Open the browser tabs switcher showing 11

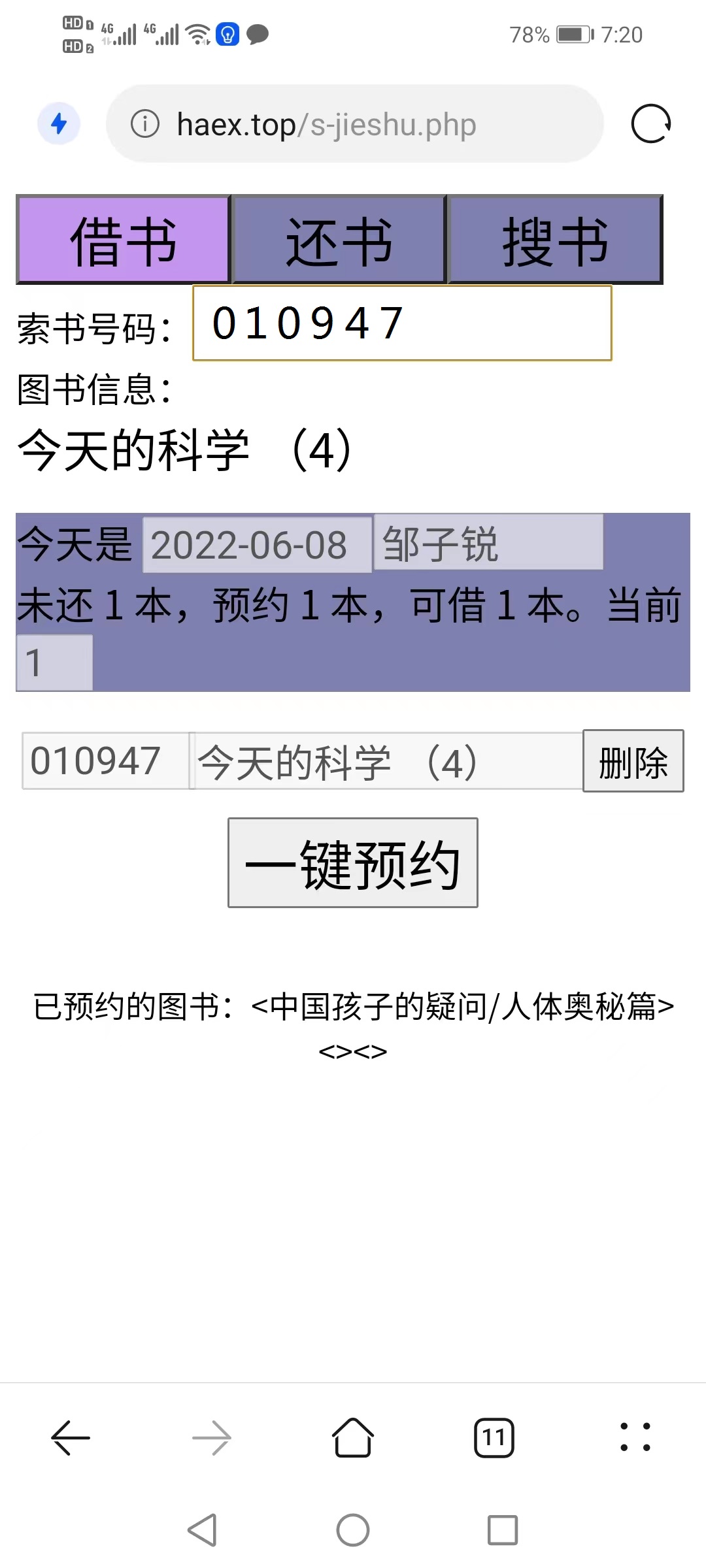[494, 1437]
